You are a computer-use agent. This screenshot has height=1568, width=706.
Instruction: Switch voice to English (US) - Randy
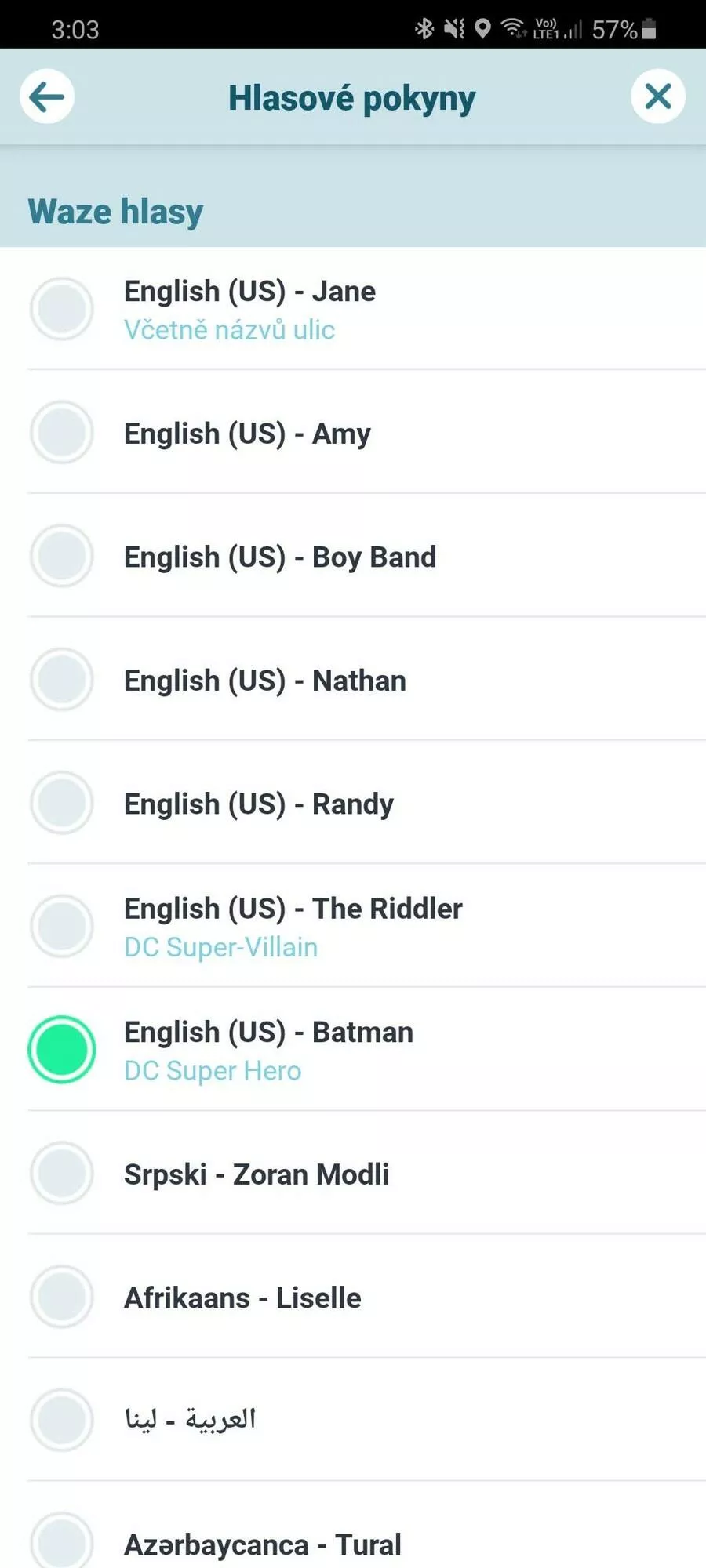(x=353, y=803)
